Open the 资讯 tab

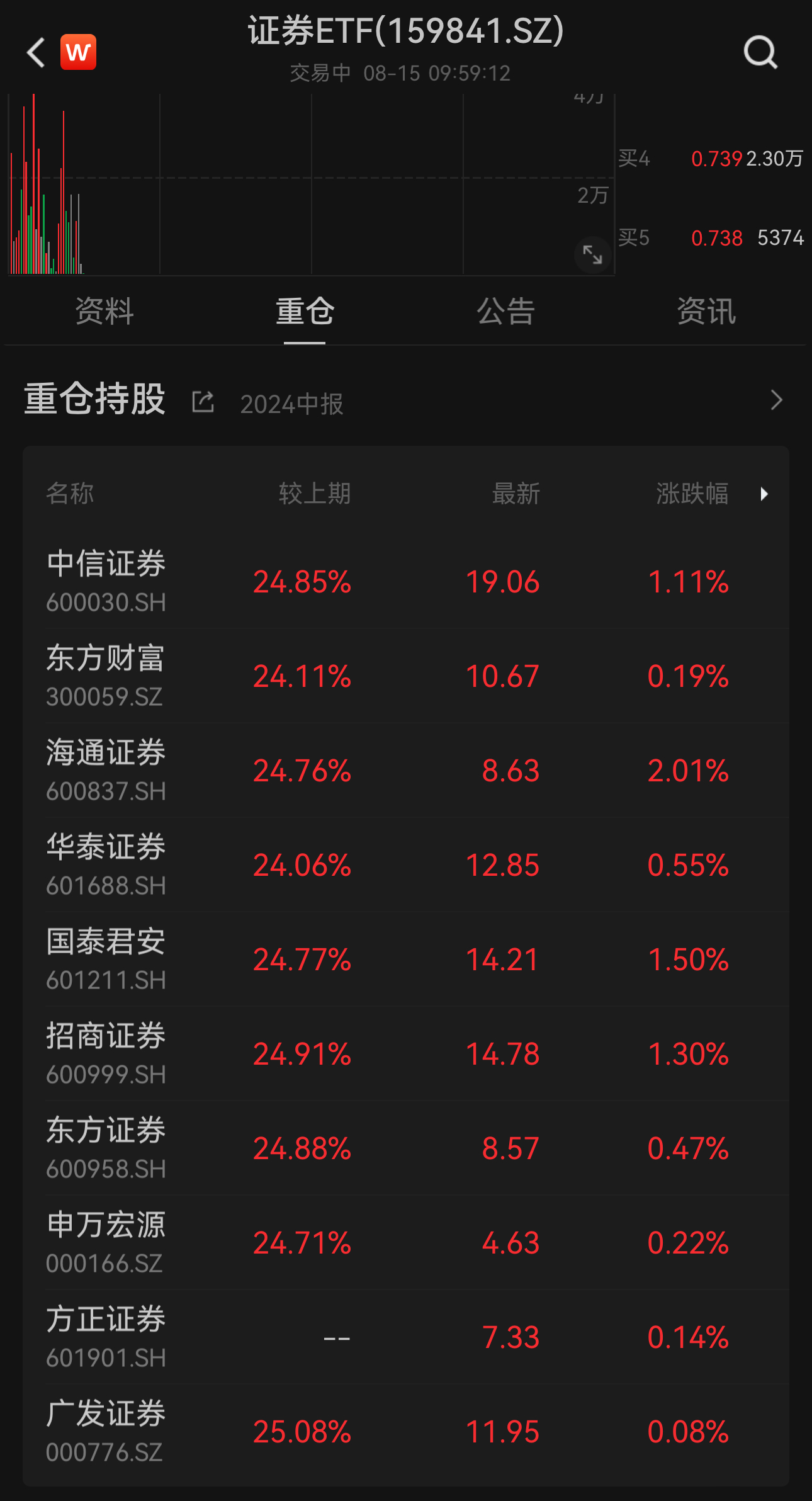point(706,312)
